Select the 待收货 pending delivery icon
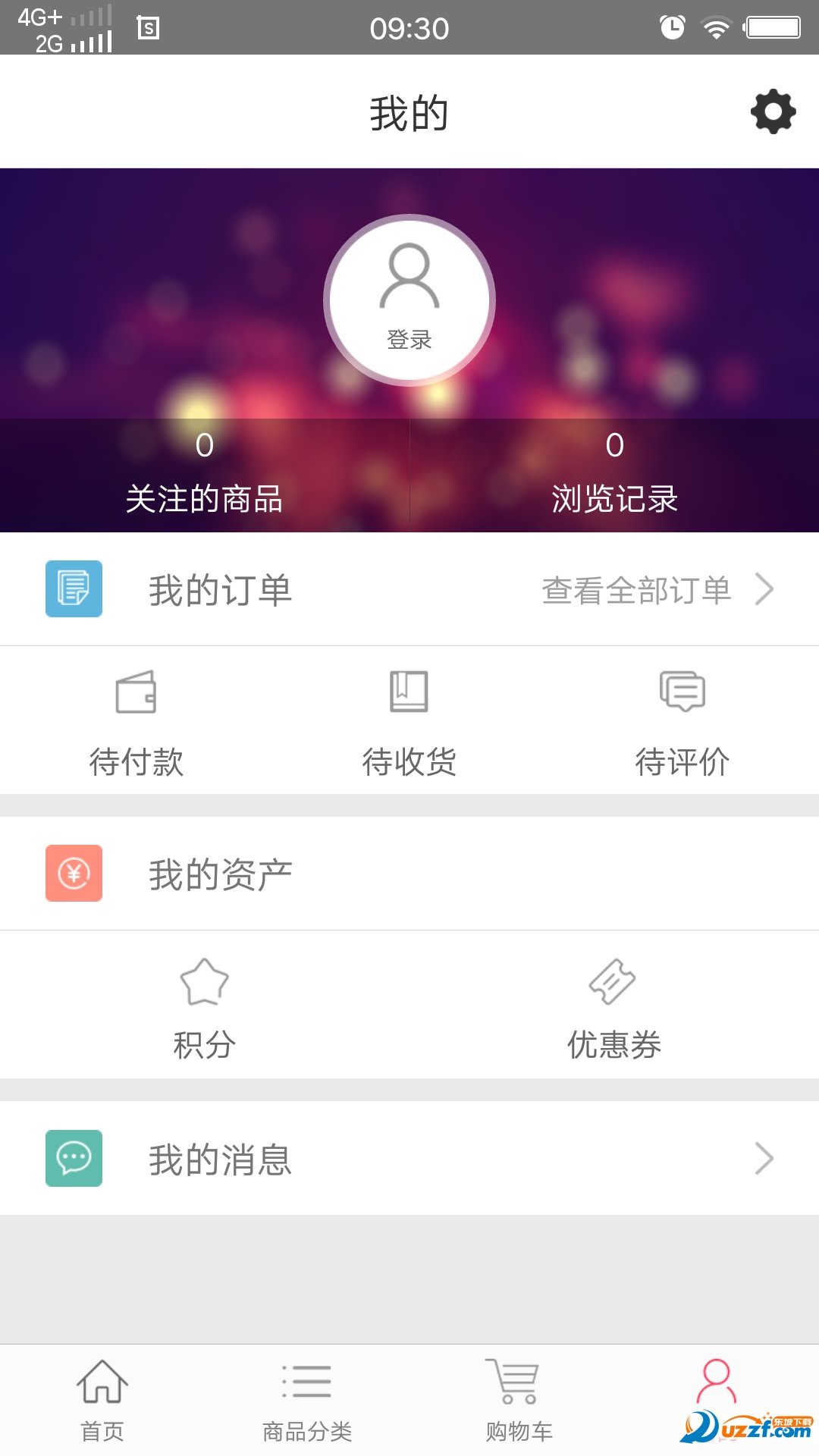 (x=409, y=692)
